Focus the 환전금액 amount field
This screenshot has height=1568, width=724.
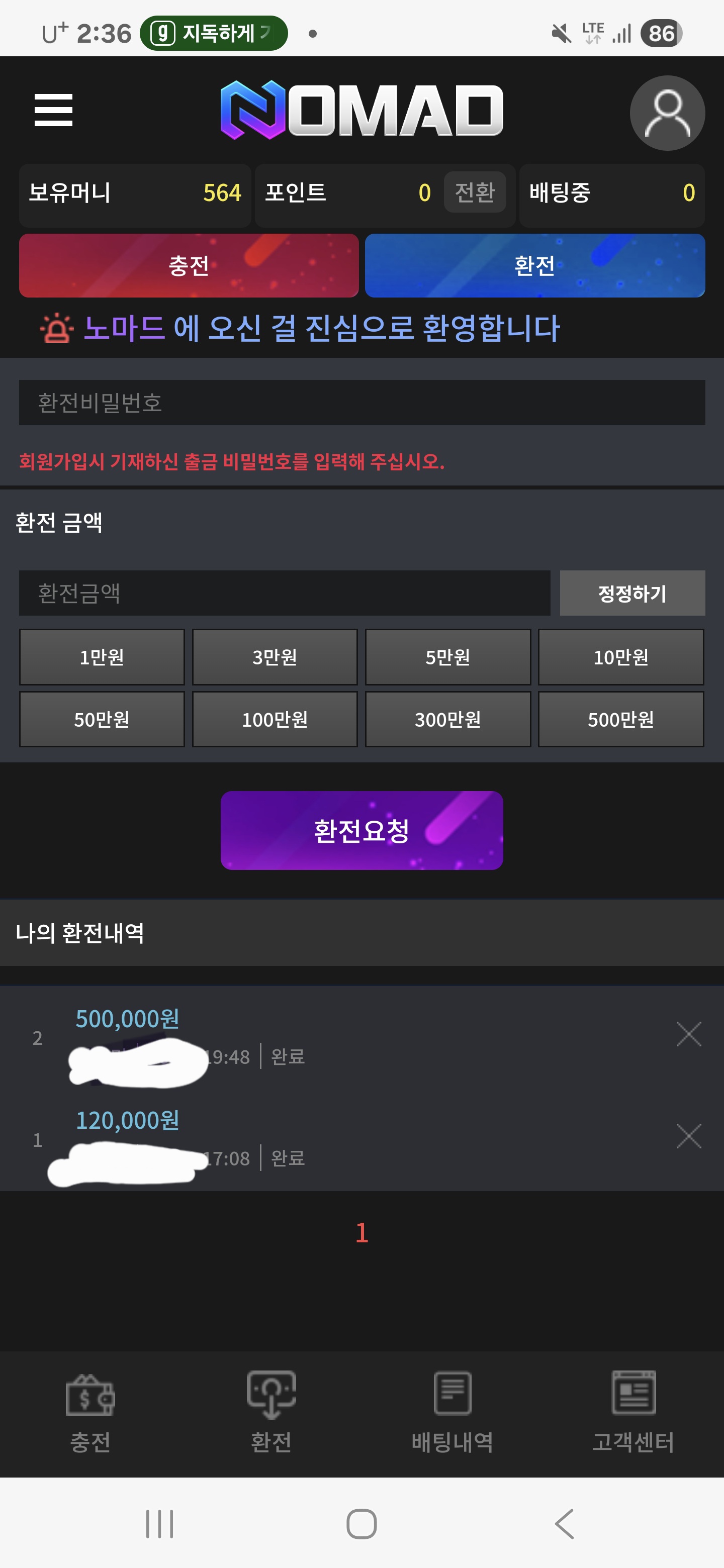click(285, 593)
